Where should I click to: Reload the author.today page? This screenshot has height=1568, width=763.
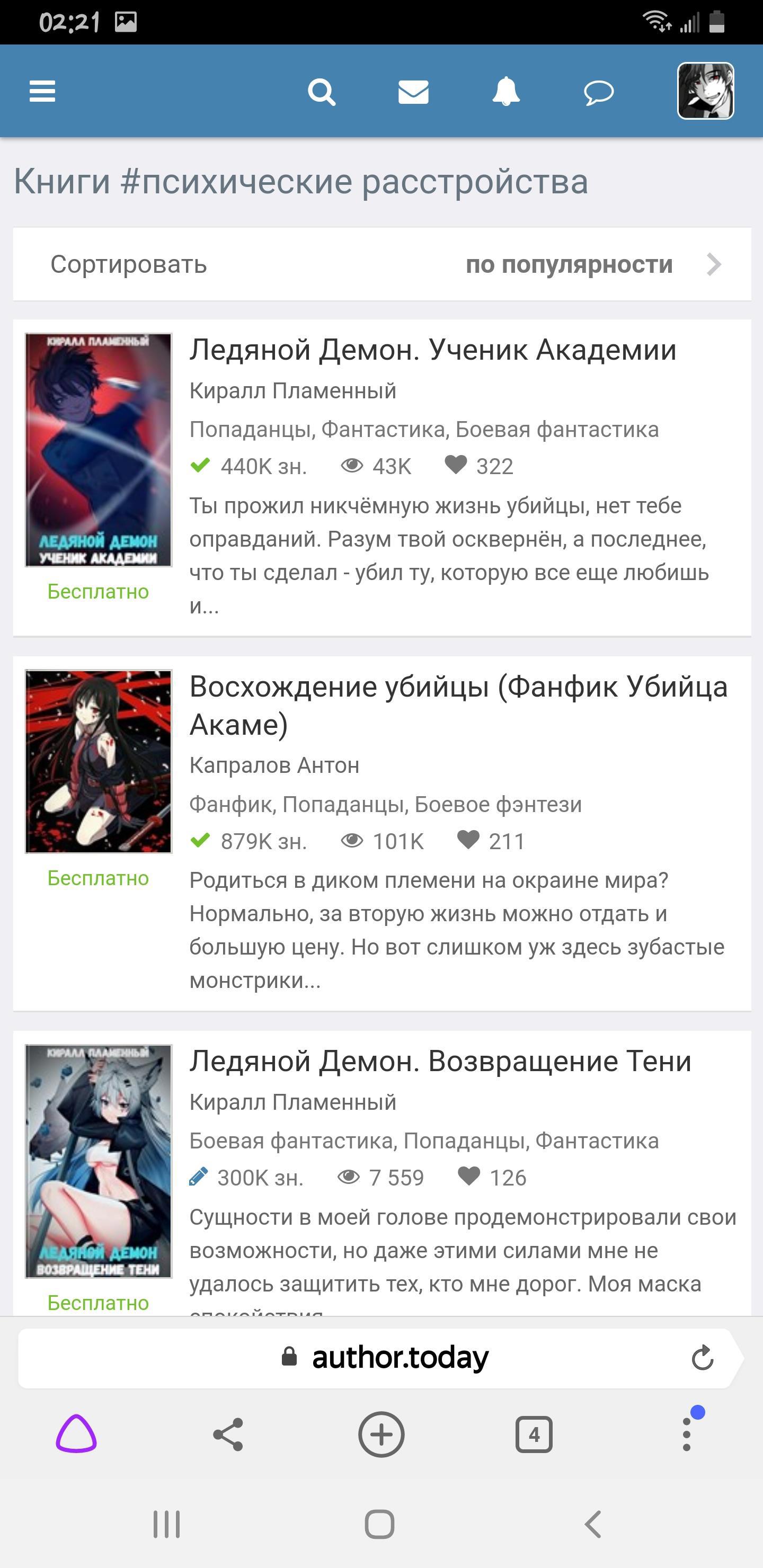click(702, 1357)
